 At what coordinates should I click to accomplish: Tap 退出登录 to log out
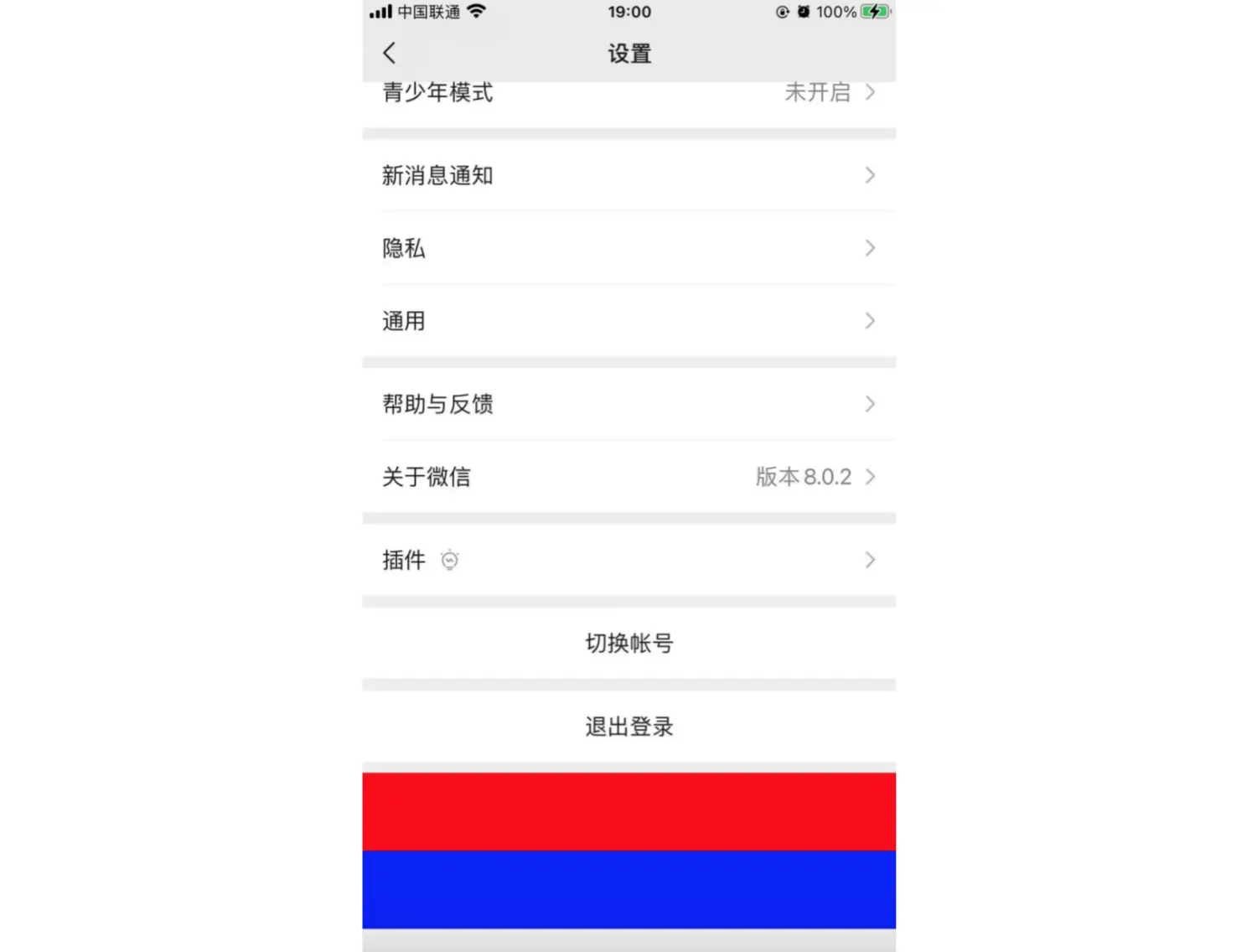(628, 727)
